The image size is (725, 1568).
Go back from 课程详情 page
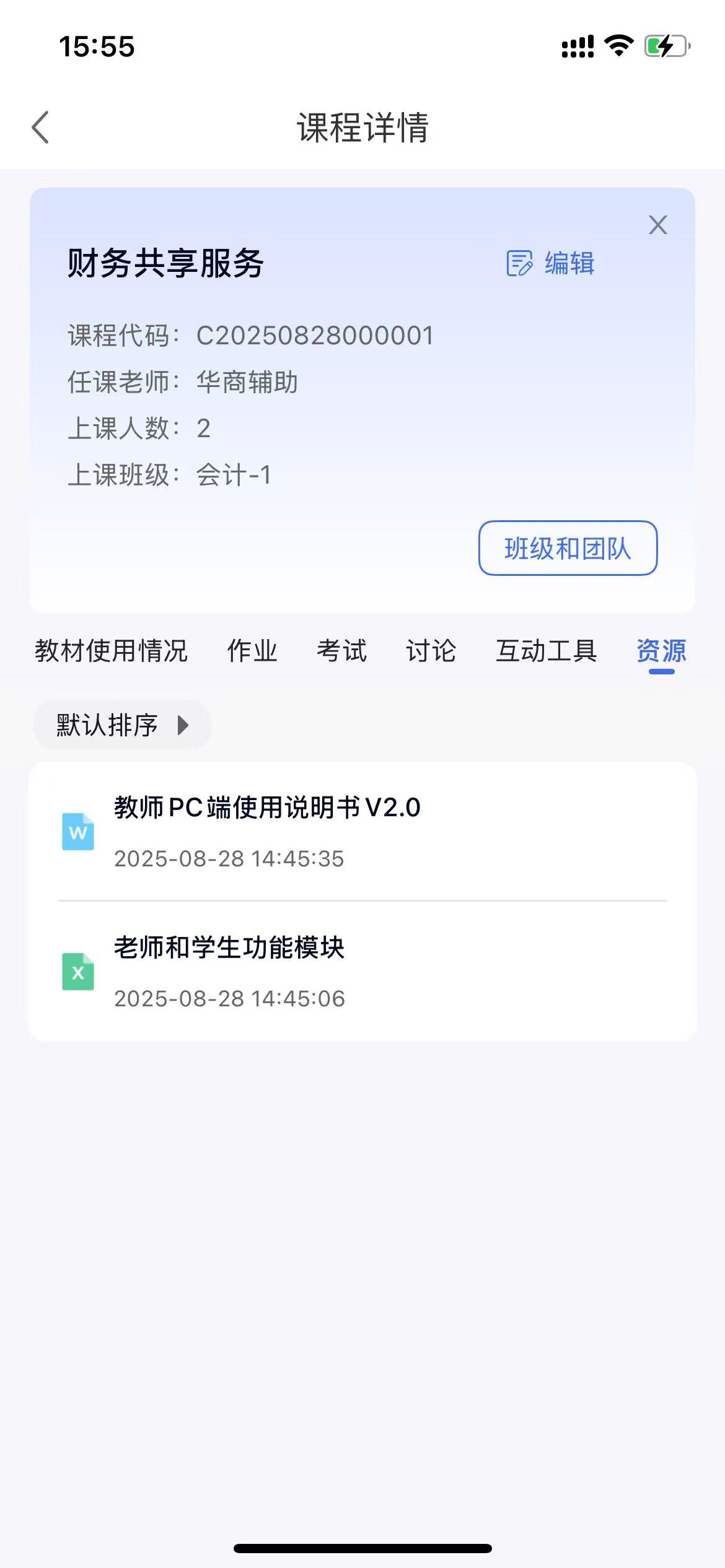tap(41, 128)
